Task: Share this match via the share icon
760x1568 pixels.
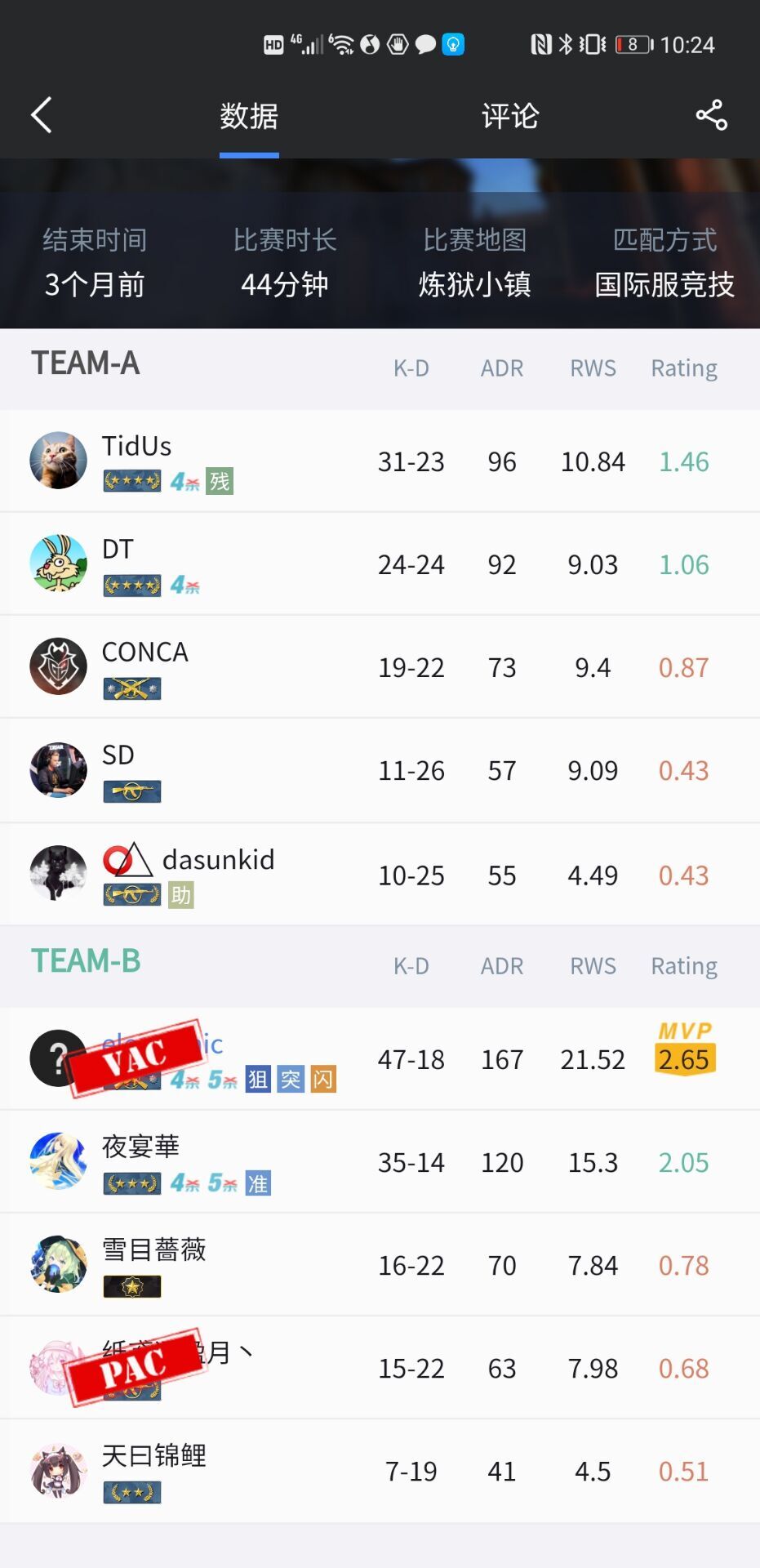Action: pyautogui.click(x=711, y=115)
